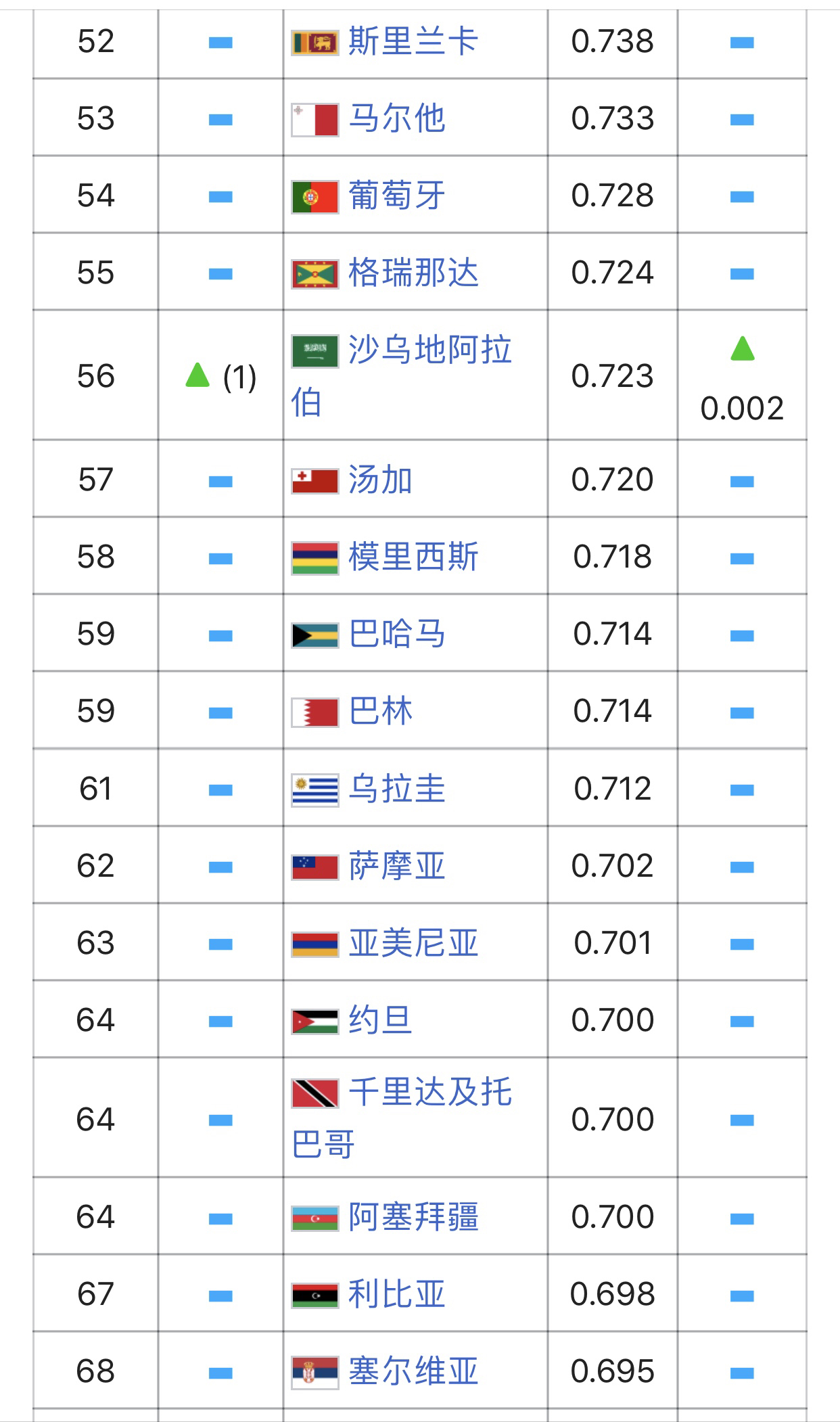
Task: Open the 乌拉圭 link
Action: pyautogui.click(x=396, y=789)
